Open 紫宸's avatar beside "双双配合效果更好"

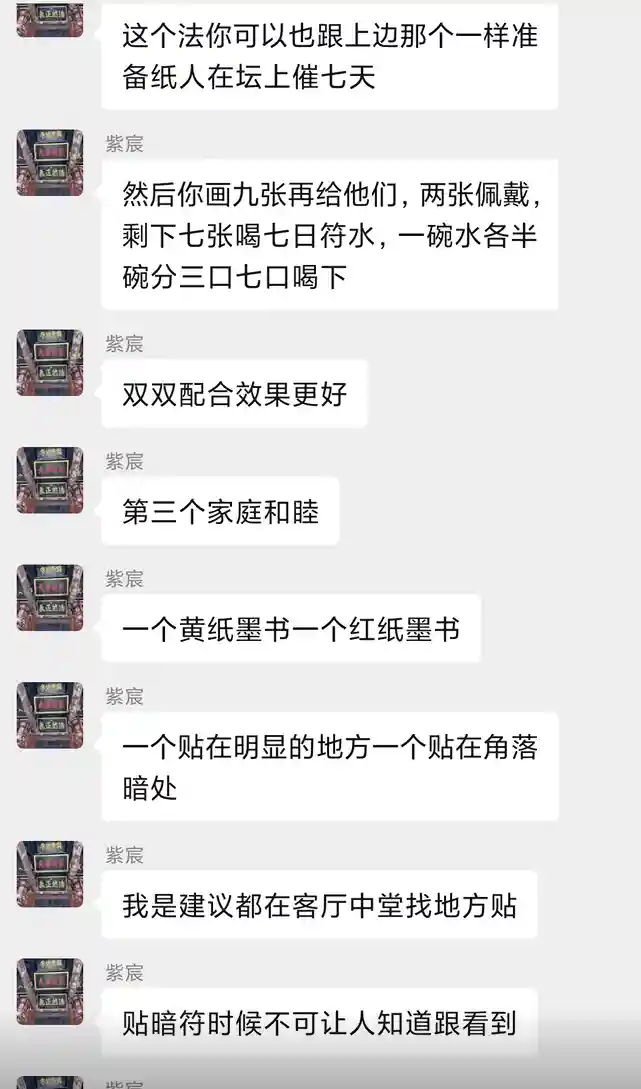(50, 363)
